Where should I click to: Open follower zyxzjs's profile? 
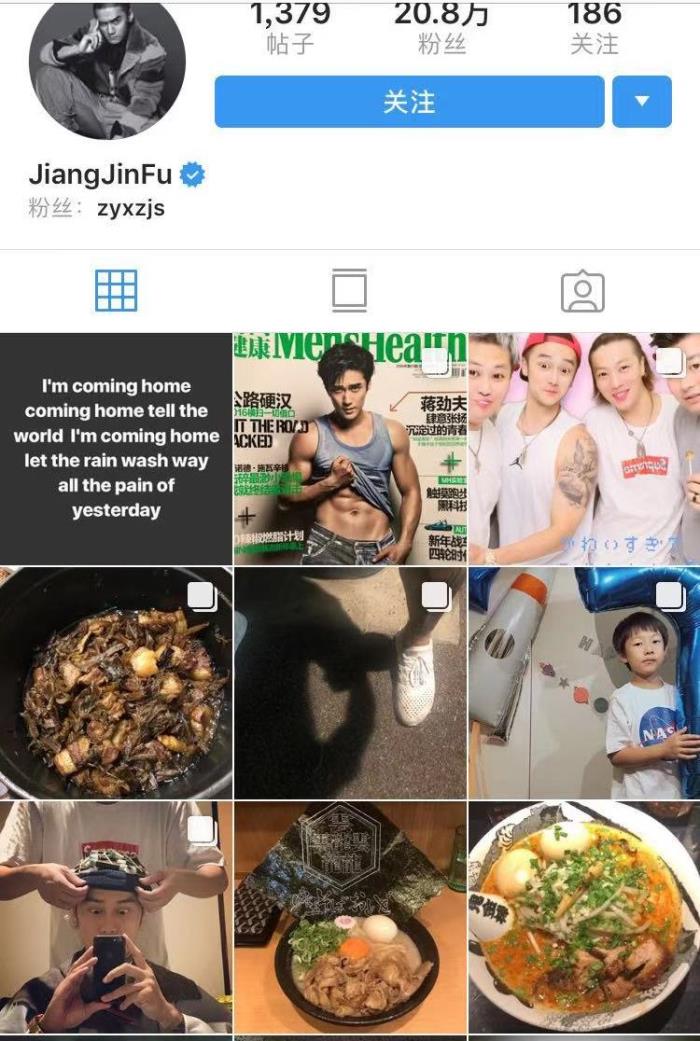[131, 208]
